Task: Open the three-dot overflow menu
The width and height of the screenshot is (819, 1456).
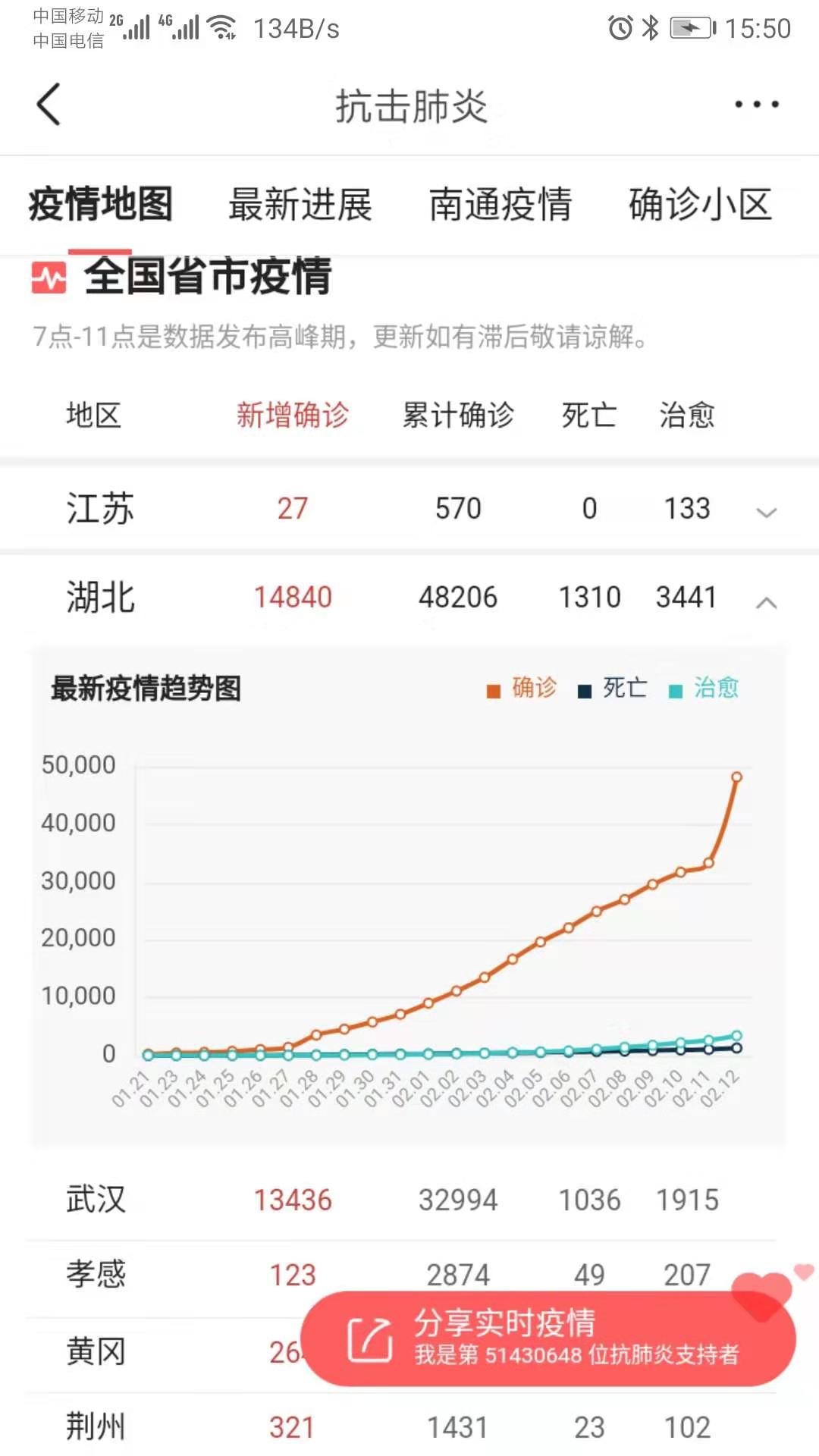Action: tap(756, 105)
